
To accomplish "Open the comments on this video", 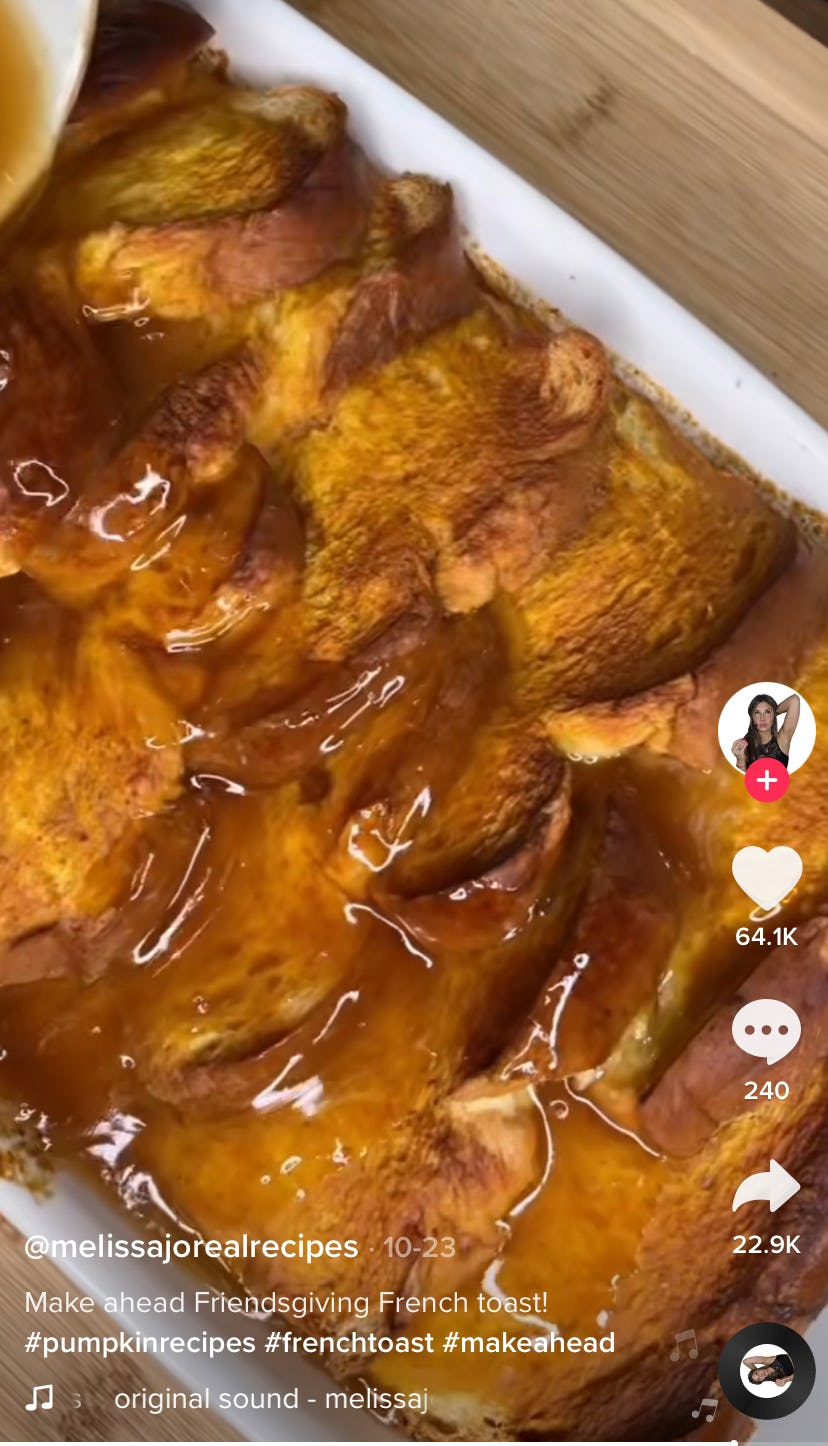I will pyautogui.click(x=767, y=1031).
